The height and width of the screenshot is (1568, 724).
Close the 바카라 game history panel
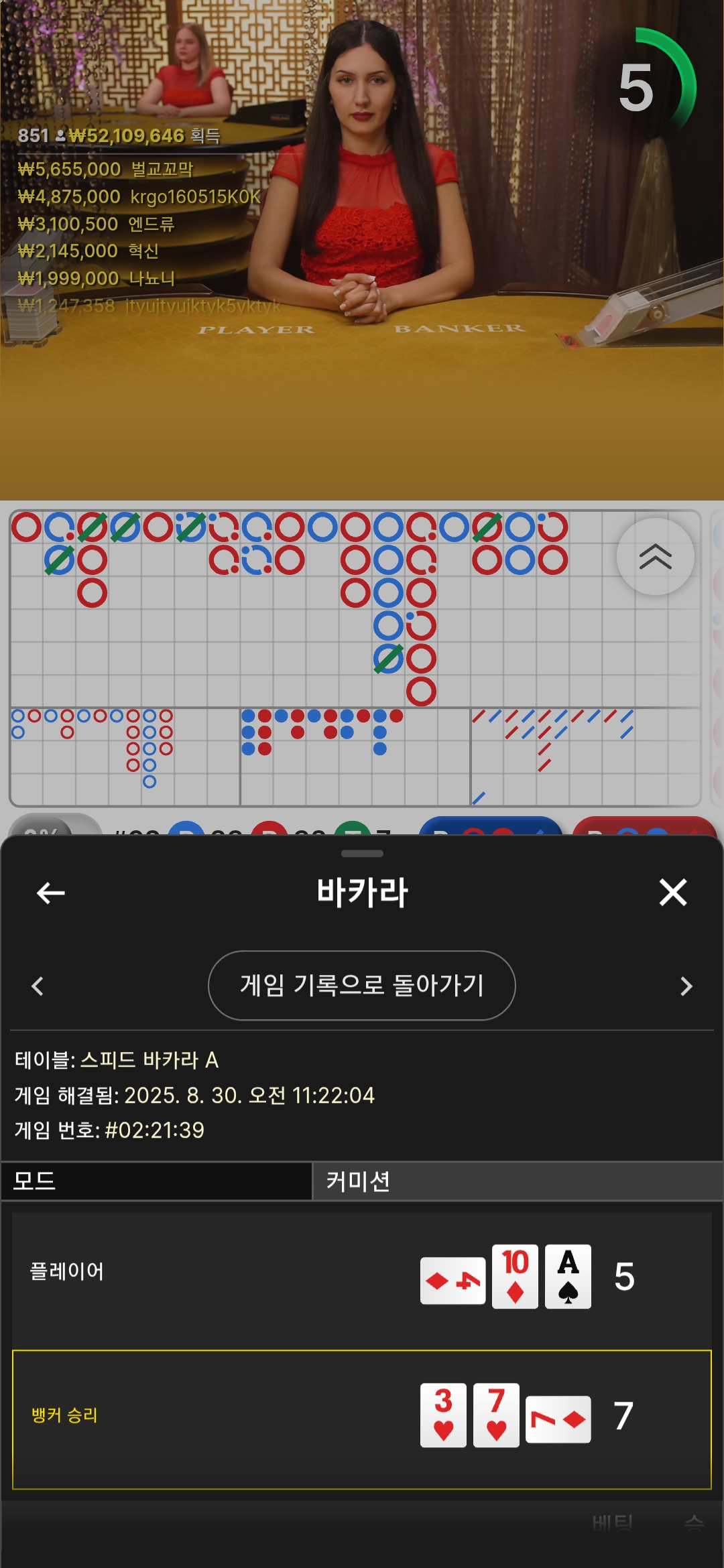[673, 893]
